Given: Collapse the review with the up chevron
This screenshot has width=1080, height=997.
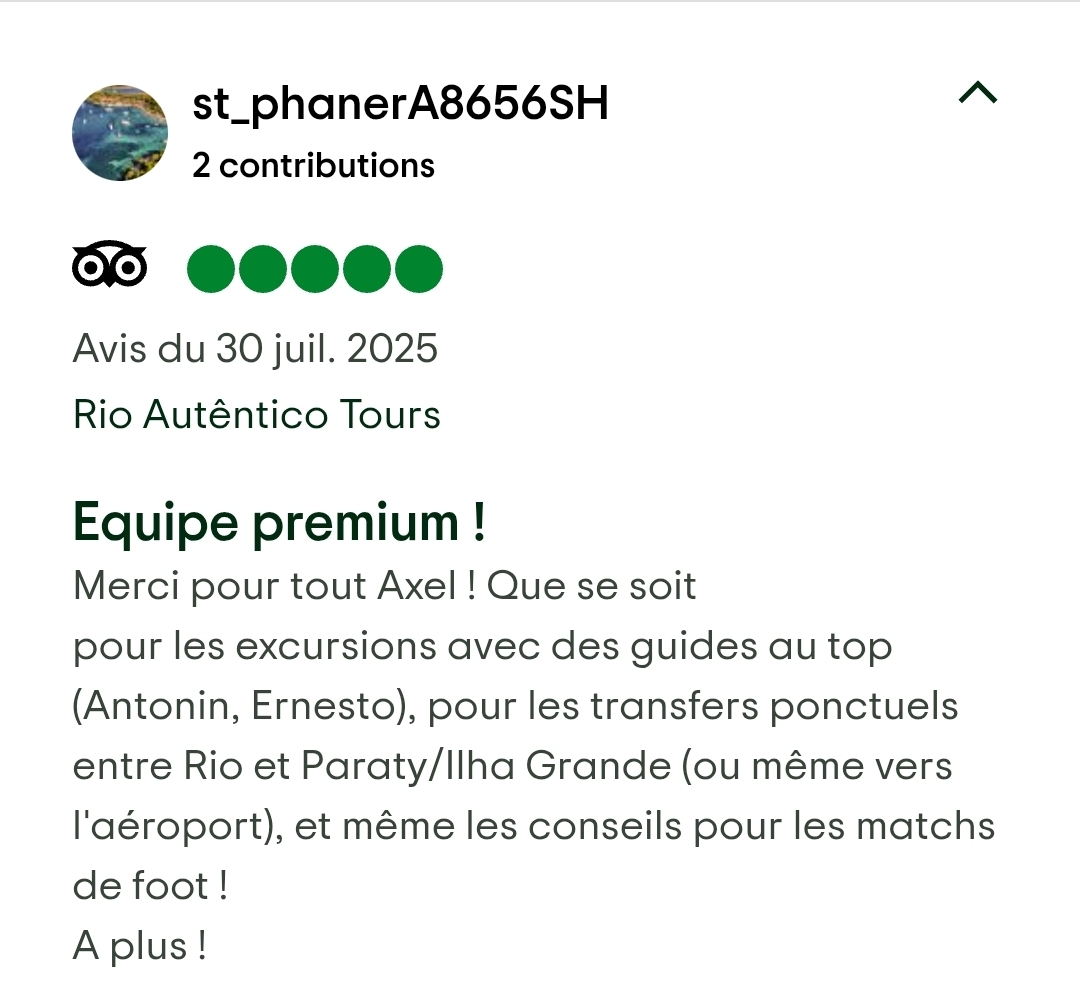Looking at the screenshot, I should point(977,93).
